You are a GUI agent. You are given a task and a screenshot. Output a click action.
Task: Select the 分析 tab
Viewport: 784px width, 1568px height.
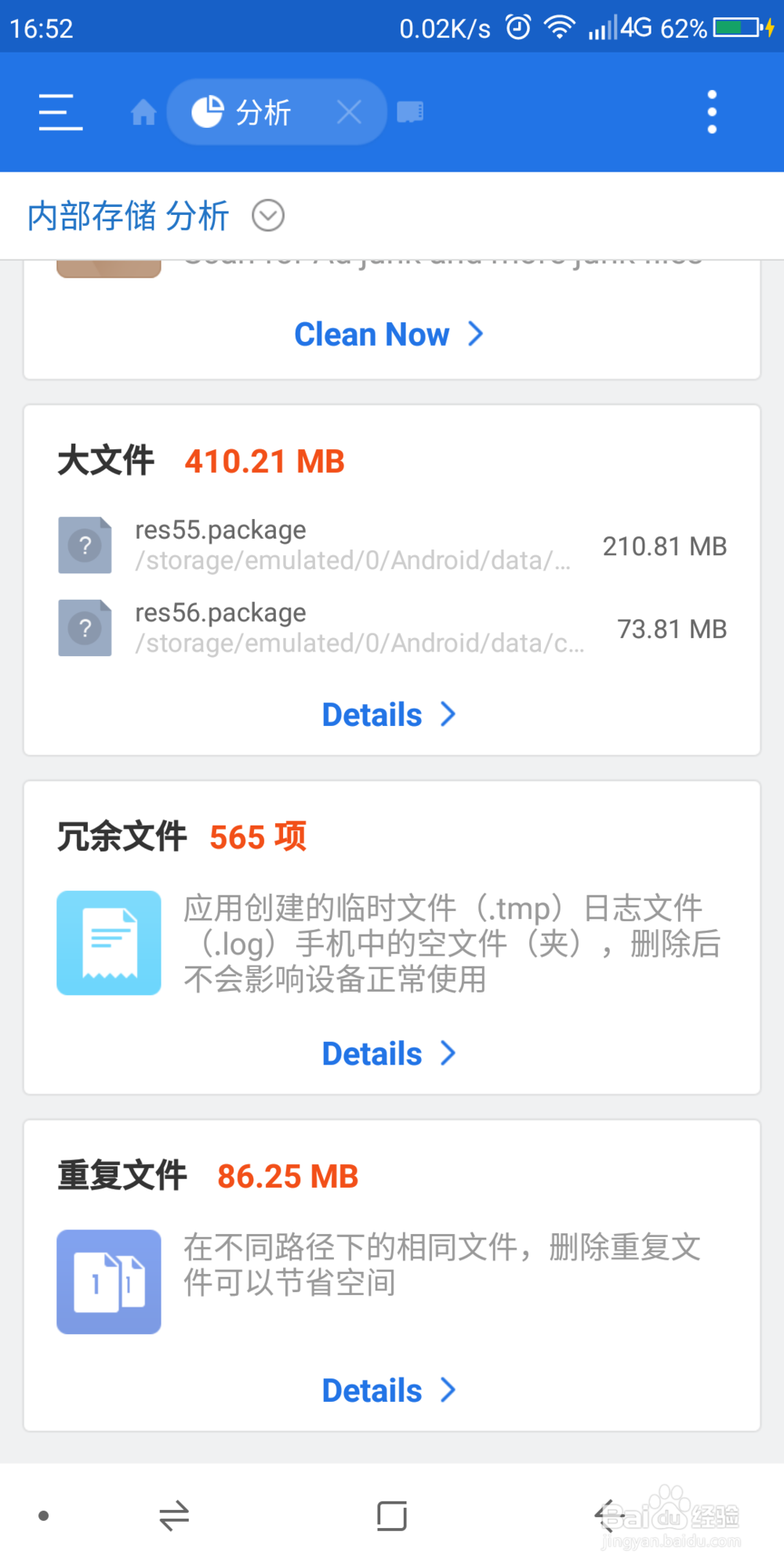tap(263, 111)
